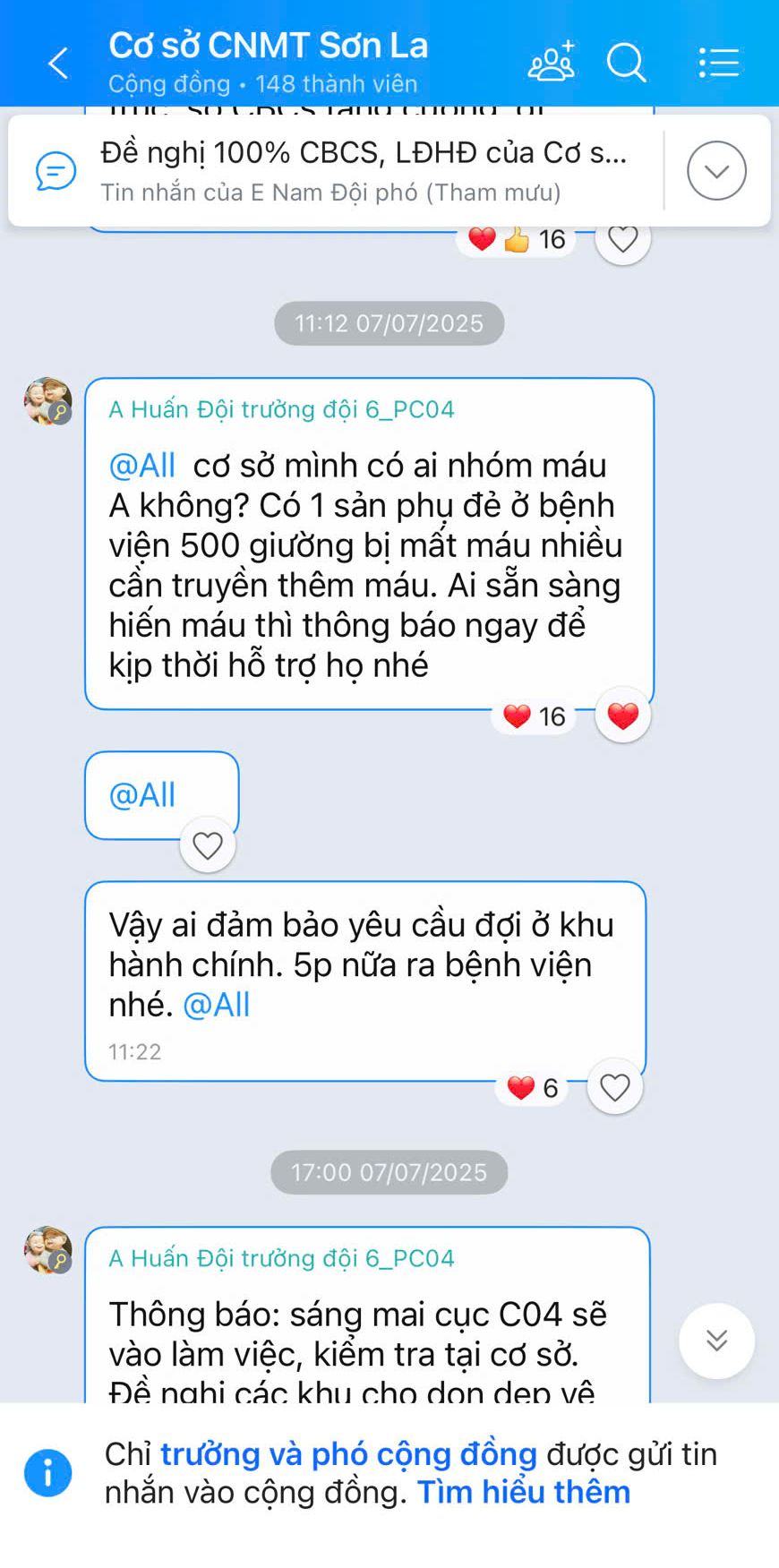Screen dimensions: 779x1568
Task: Open the Tìm hiểu thêm link
Action: pos(524,1493)
